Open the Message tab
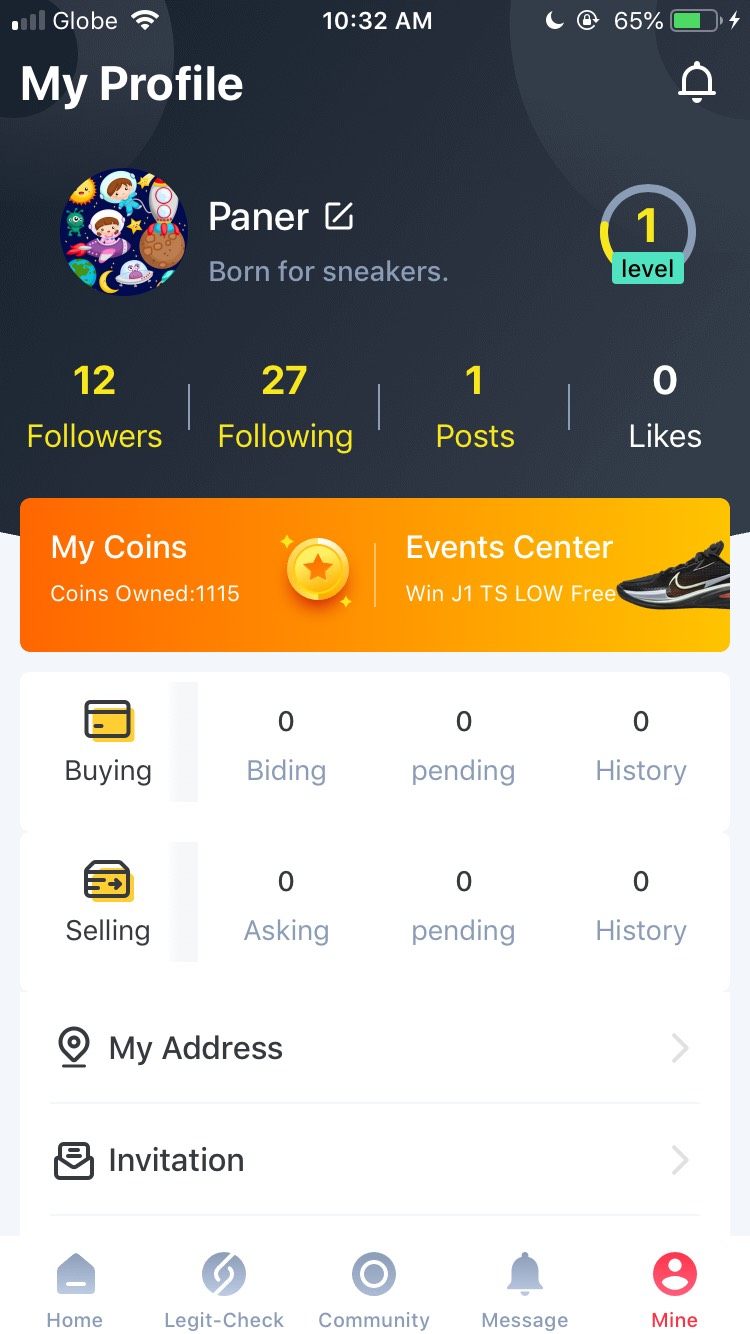The image size is (750, 1334). (x=524, y=1288)
